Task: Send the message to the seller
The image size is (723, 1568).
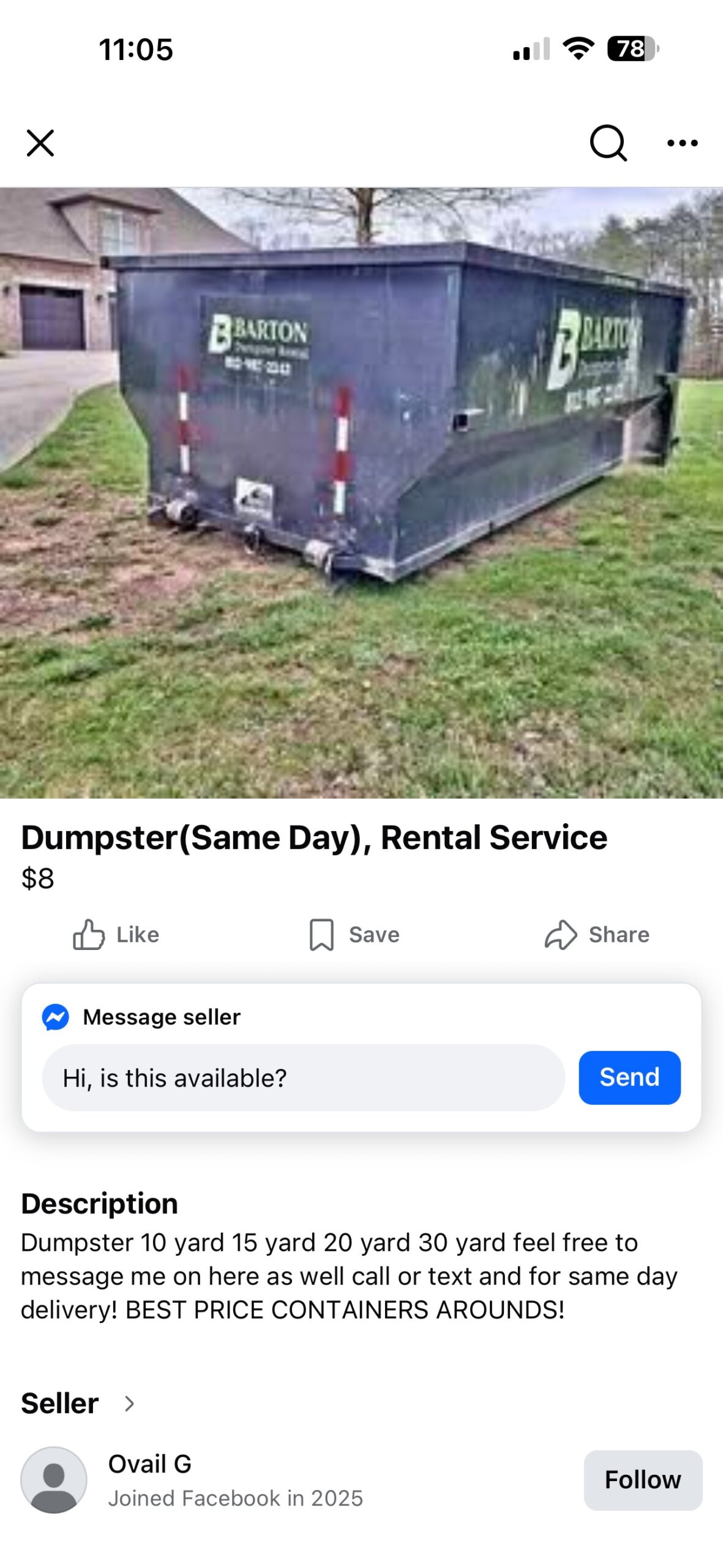Action: pyautogui.click(x=629, y=1078)
